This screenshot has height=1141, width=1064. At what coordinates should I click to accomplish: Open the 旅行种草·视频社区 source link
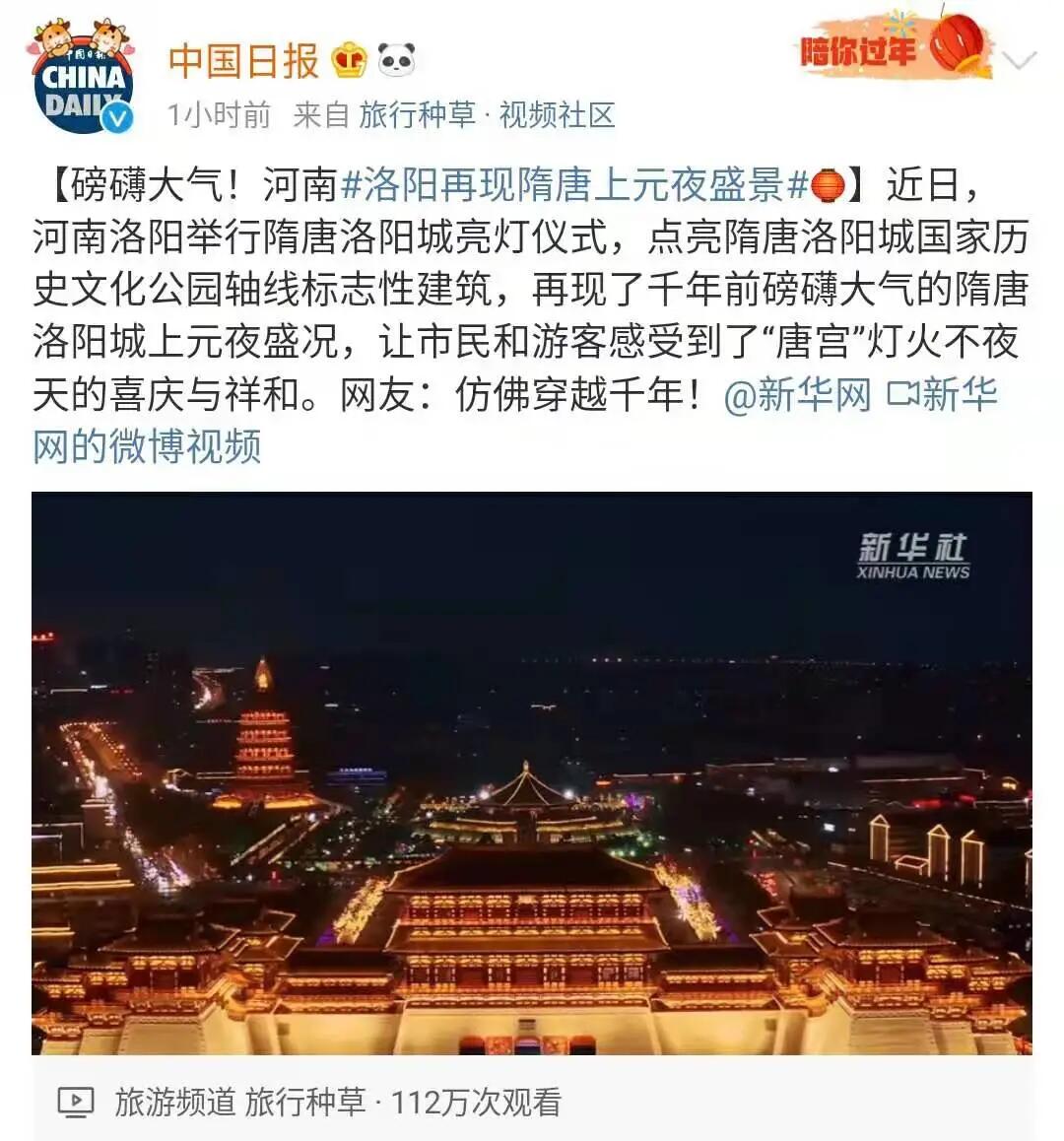[487, 115]
